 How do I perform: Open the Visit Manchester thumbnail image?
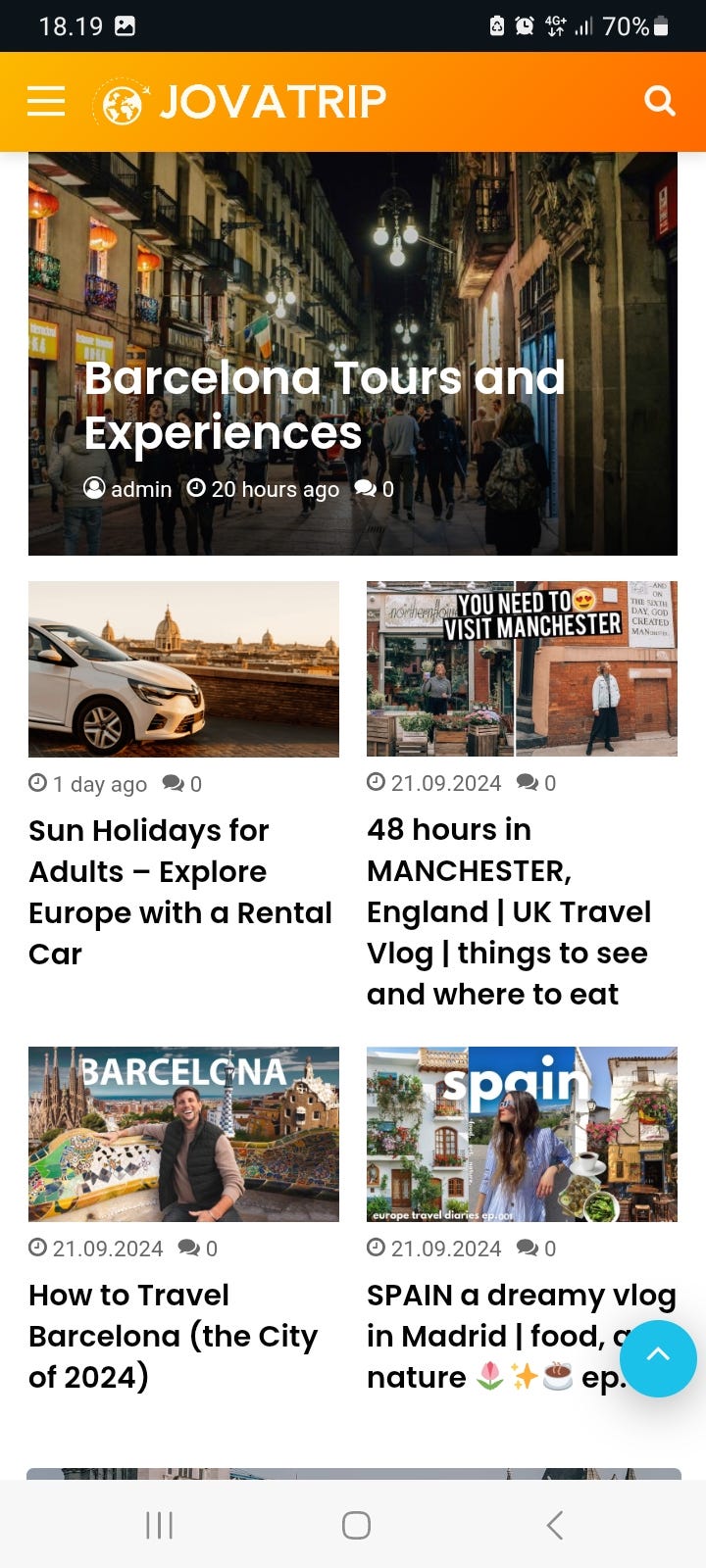coord(522,668)
